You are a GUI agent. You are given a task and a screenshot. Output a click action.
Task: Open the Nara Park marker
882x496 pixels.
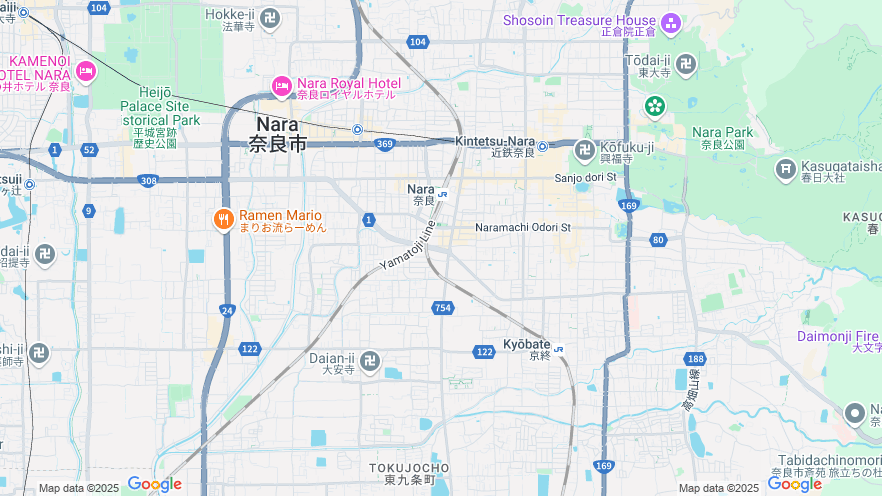(x=655, y=105)
